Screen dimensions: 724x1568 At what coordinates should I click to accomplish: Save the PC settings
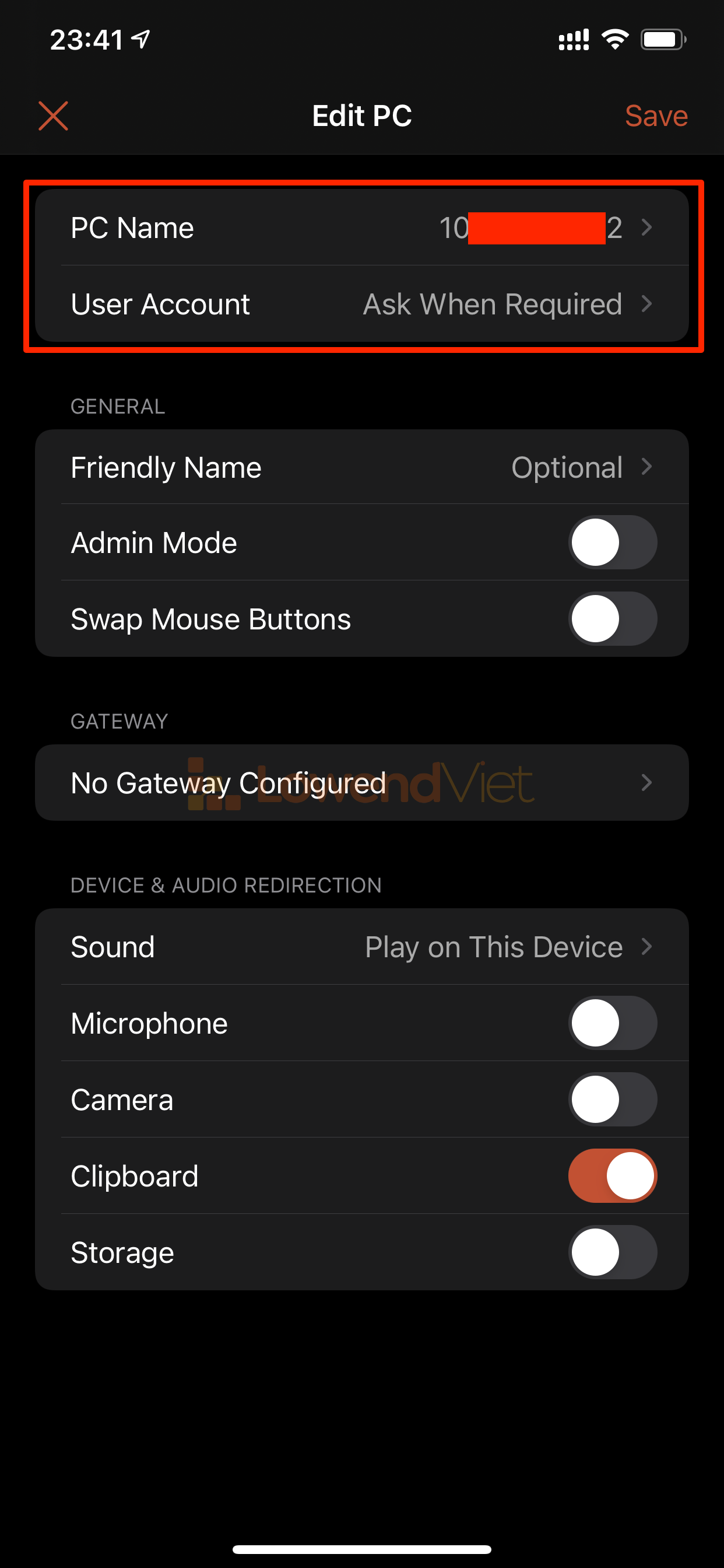(x=655, y=116)
